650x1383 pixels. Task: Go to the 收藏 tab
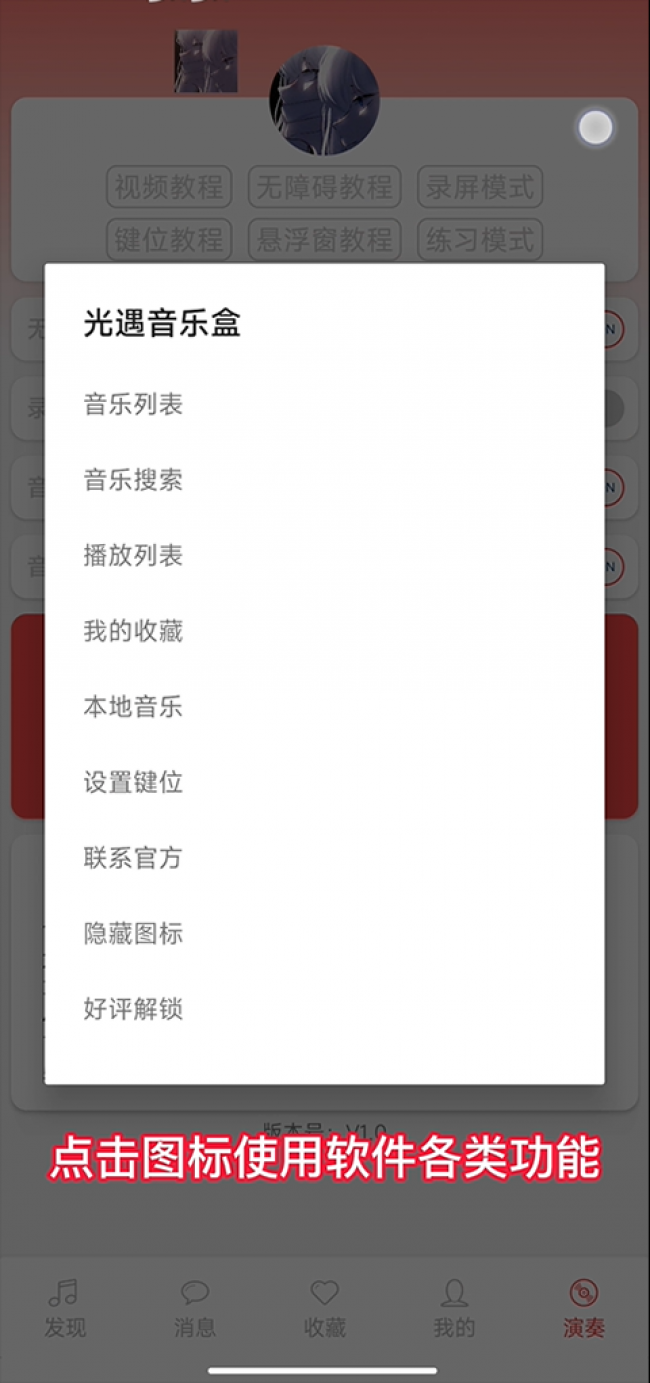point(324,1309)
